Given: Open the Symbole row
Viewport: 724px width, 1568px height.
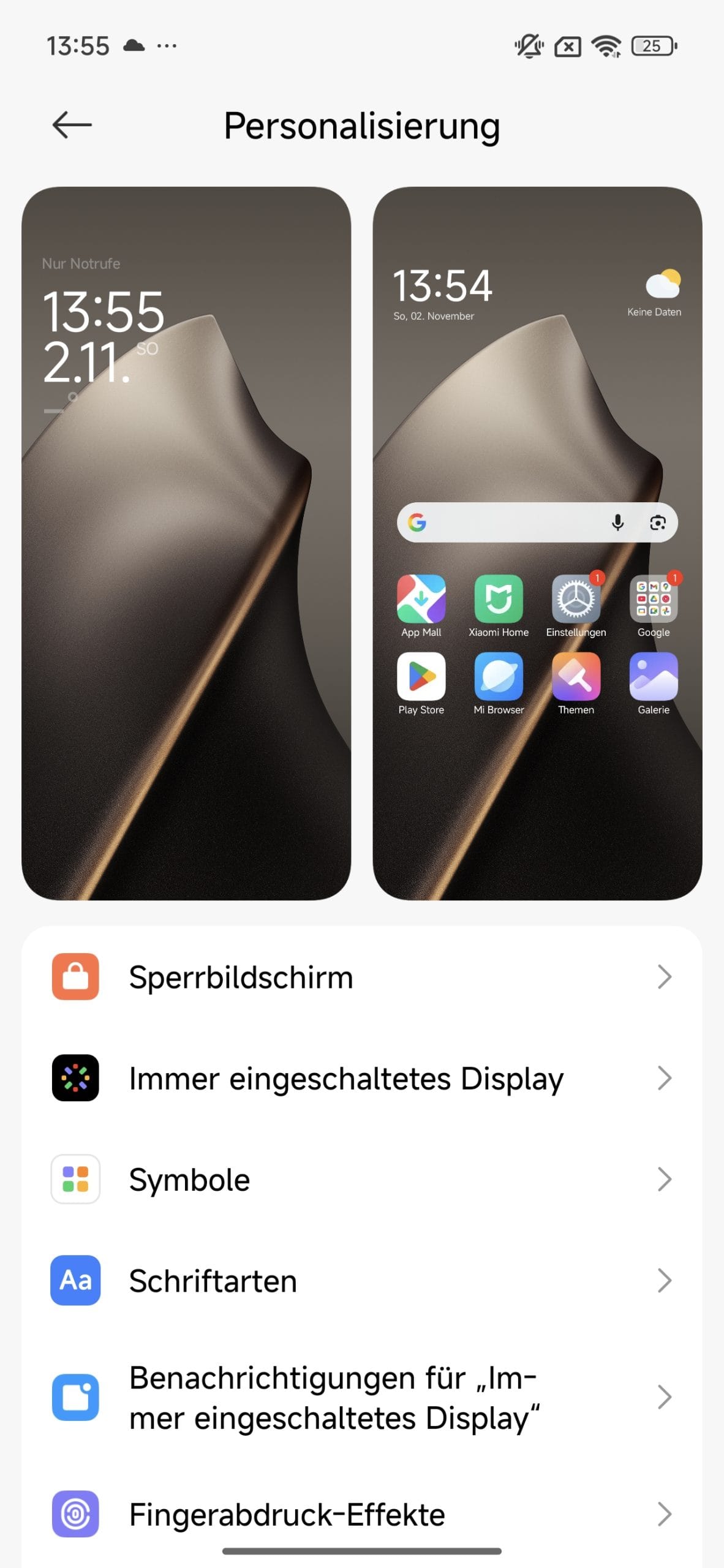Looking at the screenshot, I should (x=361, y=1179).
